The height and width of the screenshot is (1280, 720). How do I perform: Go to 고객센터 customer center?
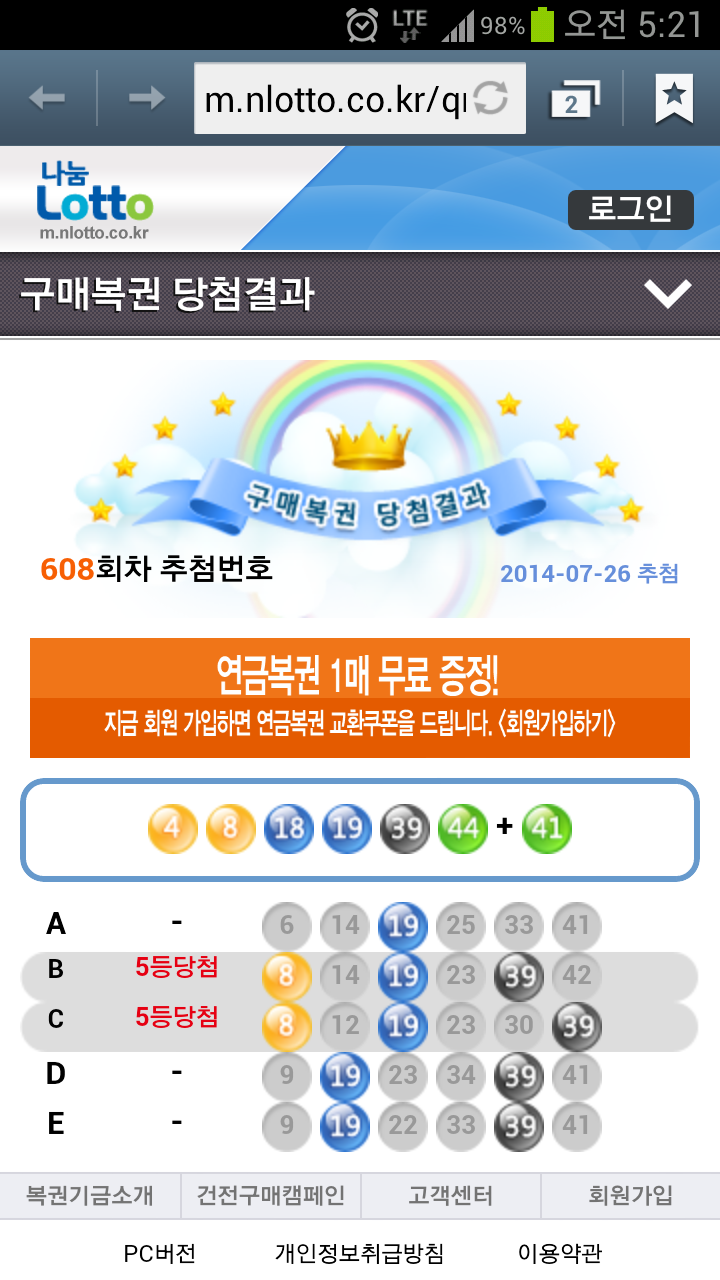450,1195
